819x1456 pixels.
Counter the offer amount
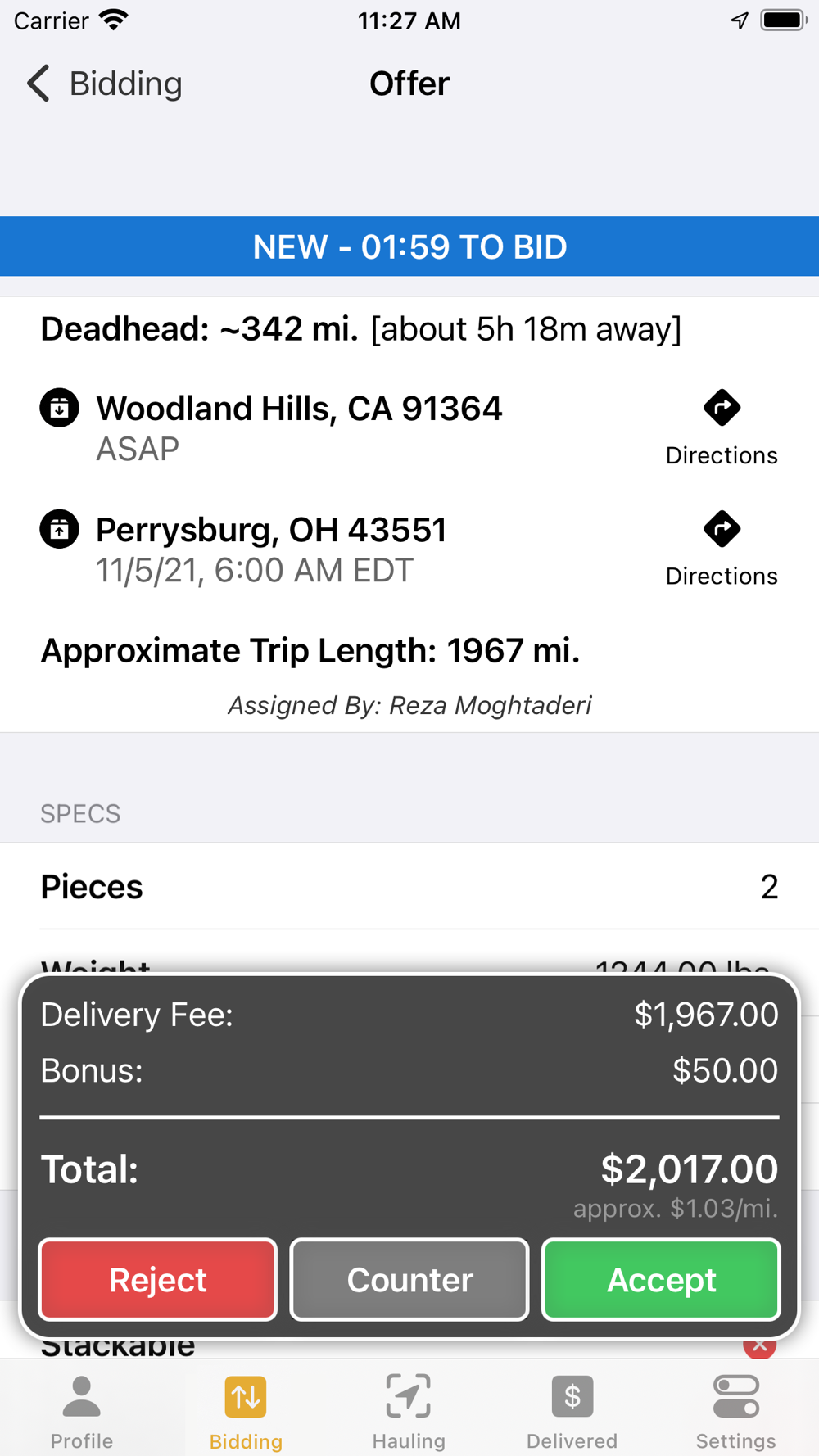[x=409, y=1279]
